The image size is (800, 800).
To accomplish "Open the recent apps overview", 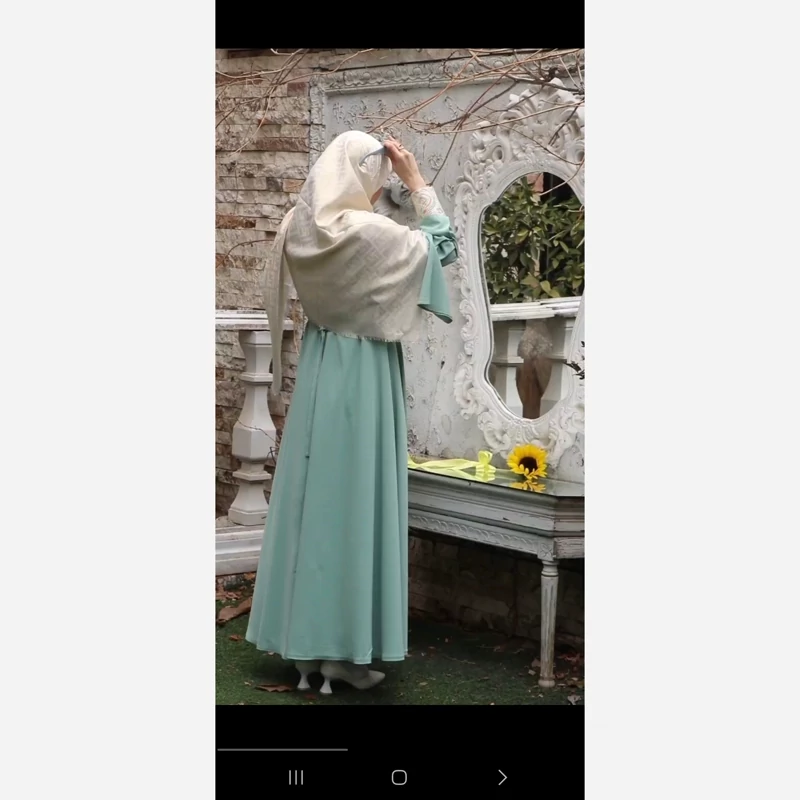I will [296, 777].
